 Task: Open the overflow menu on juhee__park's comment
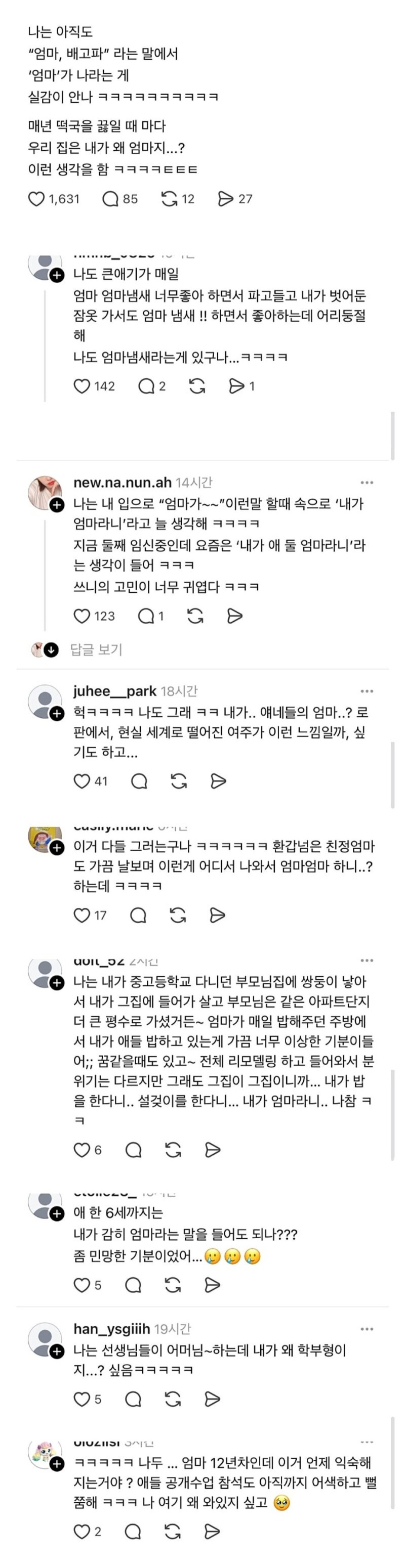[367, 691]
